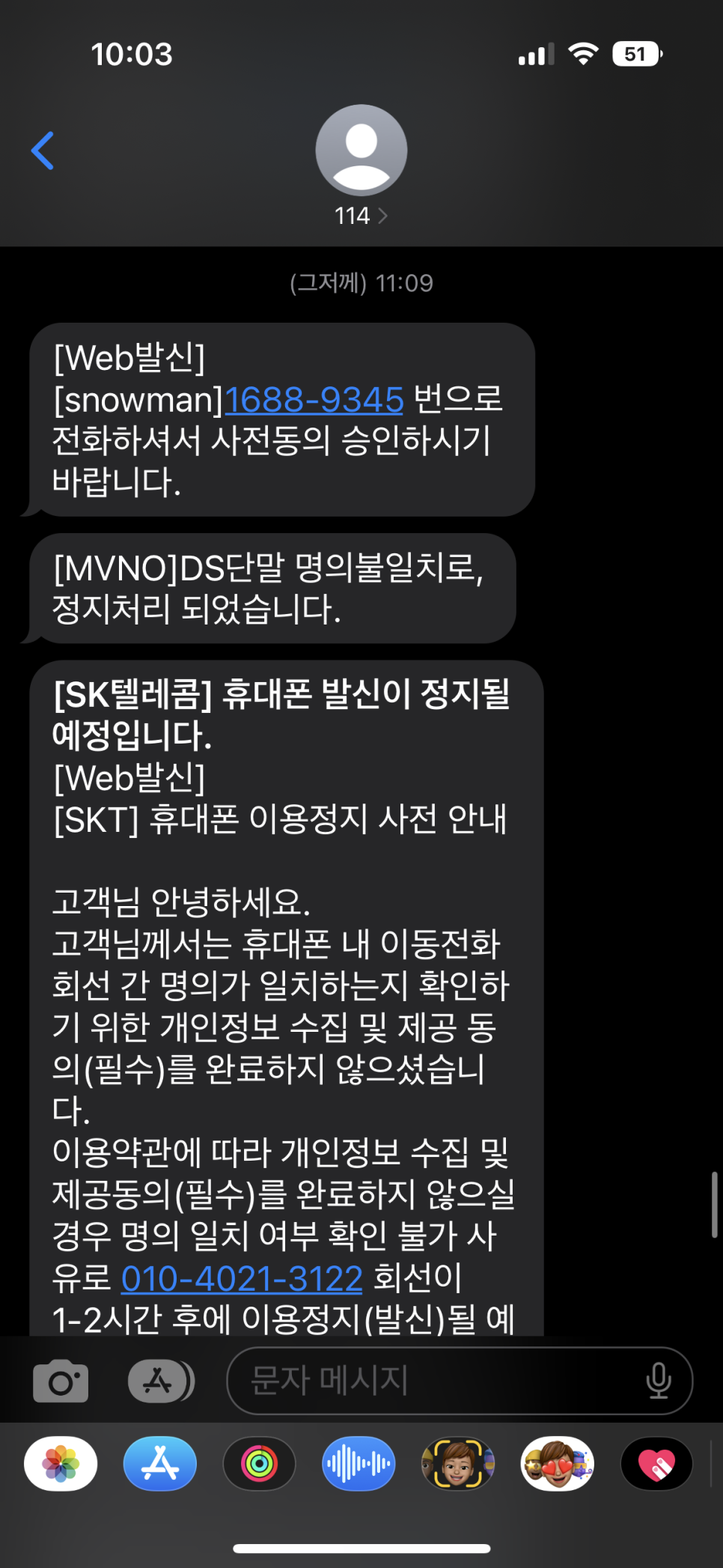This screenshot has height=1568, width=723.
Task: Open the Digital Touch heart app
Action: [657, 1464]
